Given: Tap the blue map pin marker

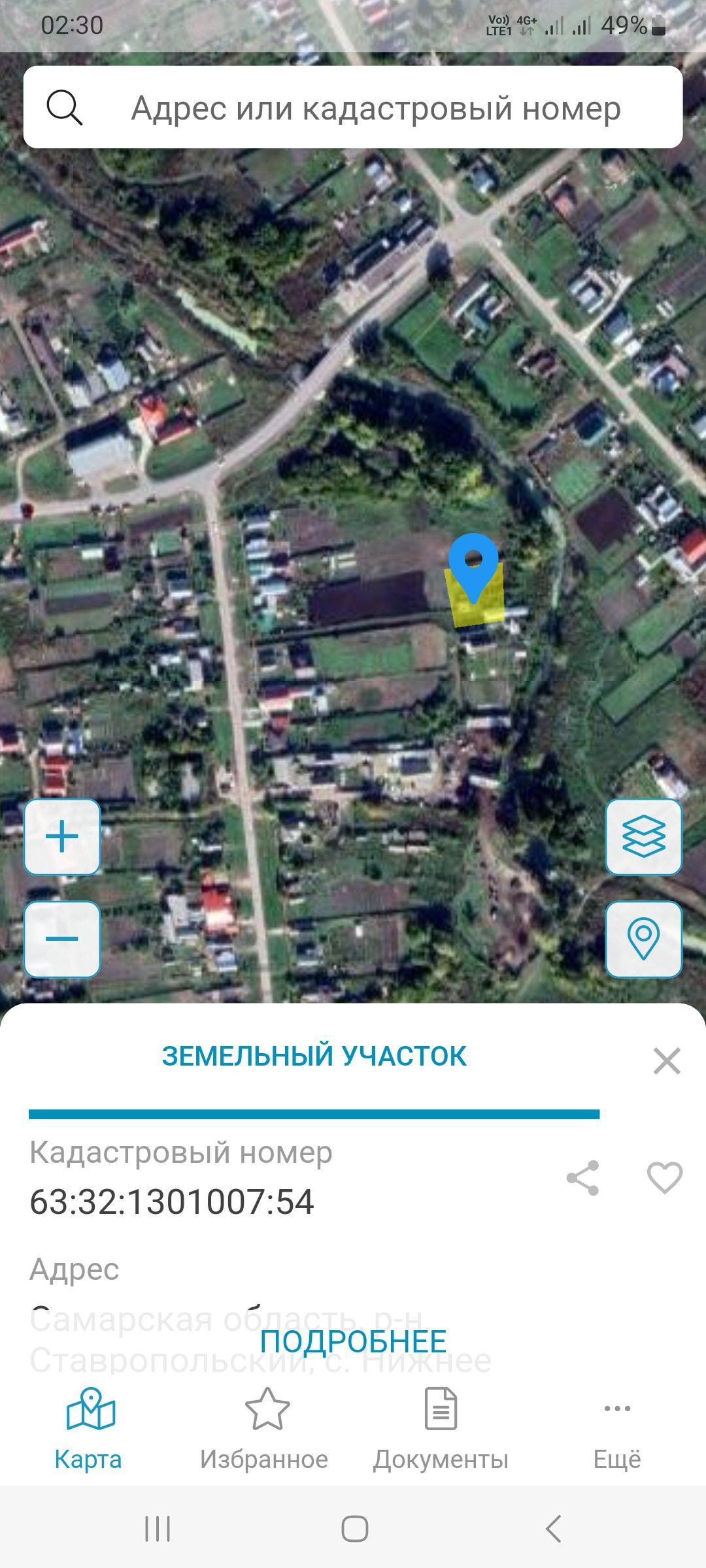Looking at the screenshot, I should [473, 566].
